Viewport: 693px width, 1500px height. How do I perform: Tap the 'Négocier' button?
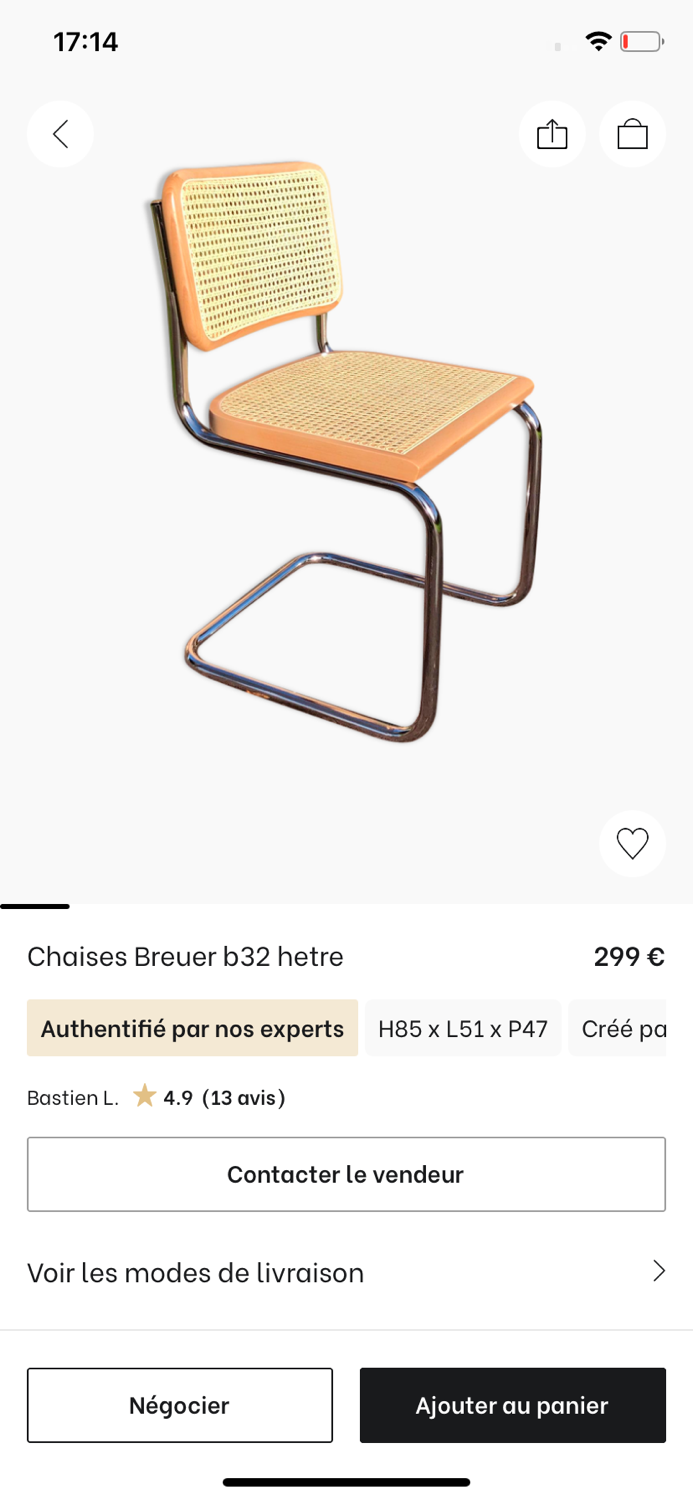click(x=180, y=1405)
